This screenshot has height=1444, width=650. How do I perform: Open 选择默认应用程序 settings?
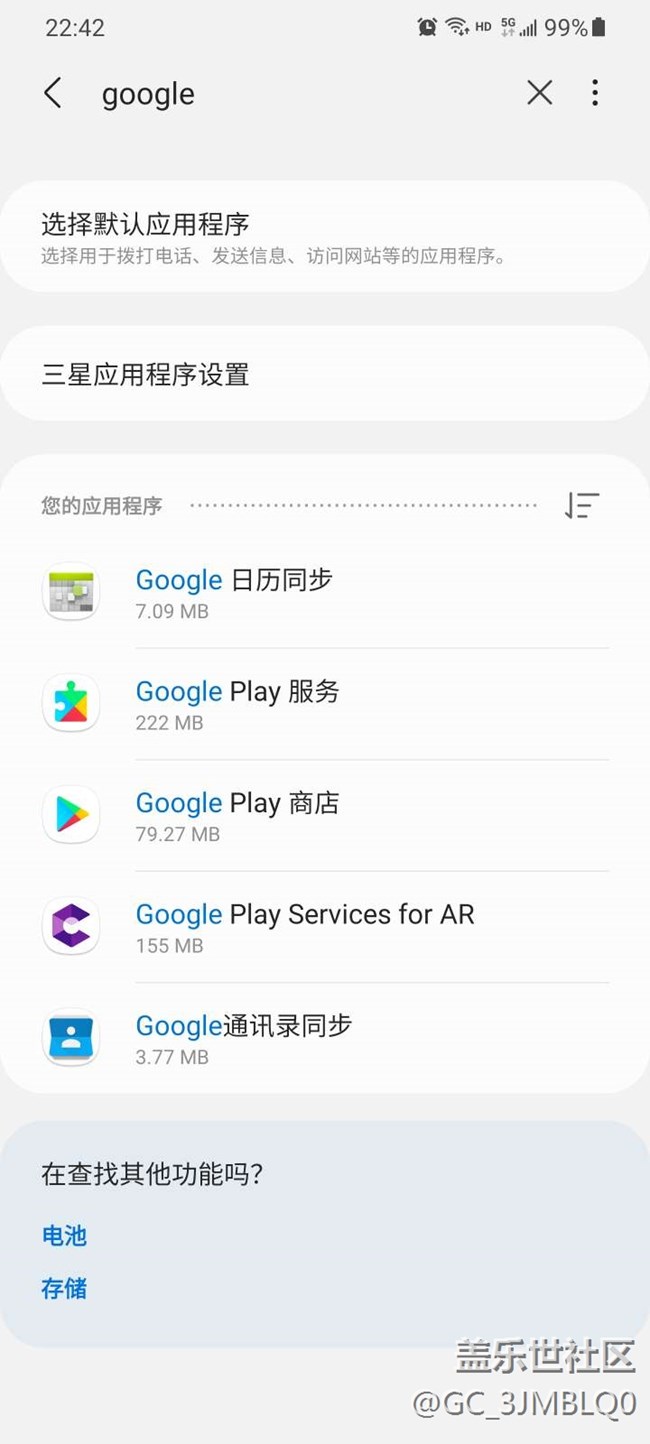325,237
